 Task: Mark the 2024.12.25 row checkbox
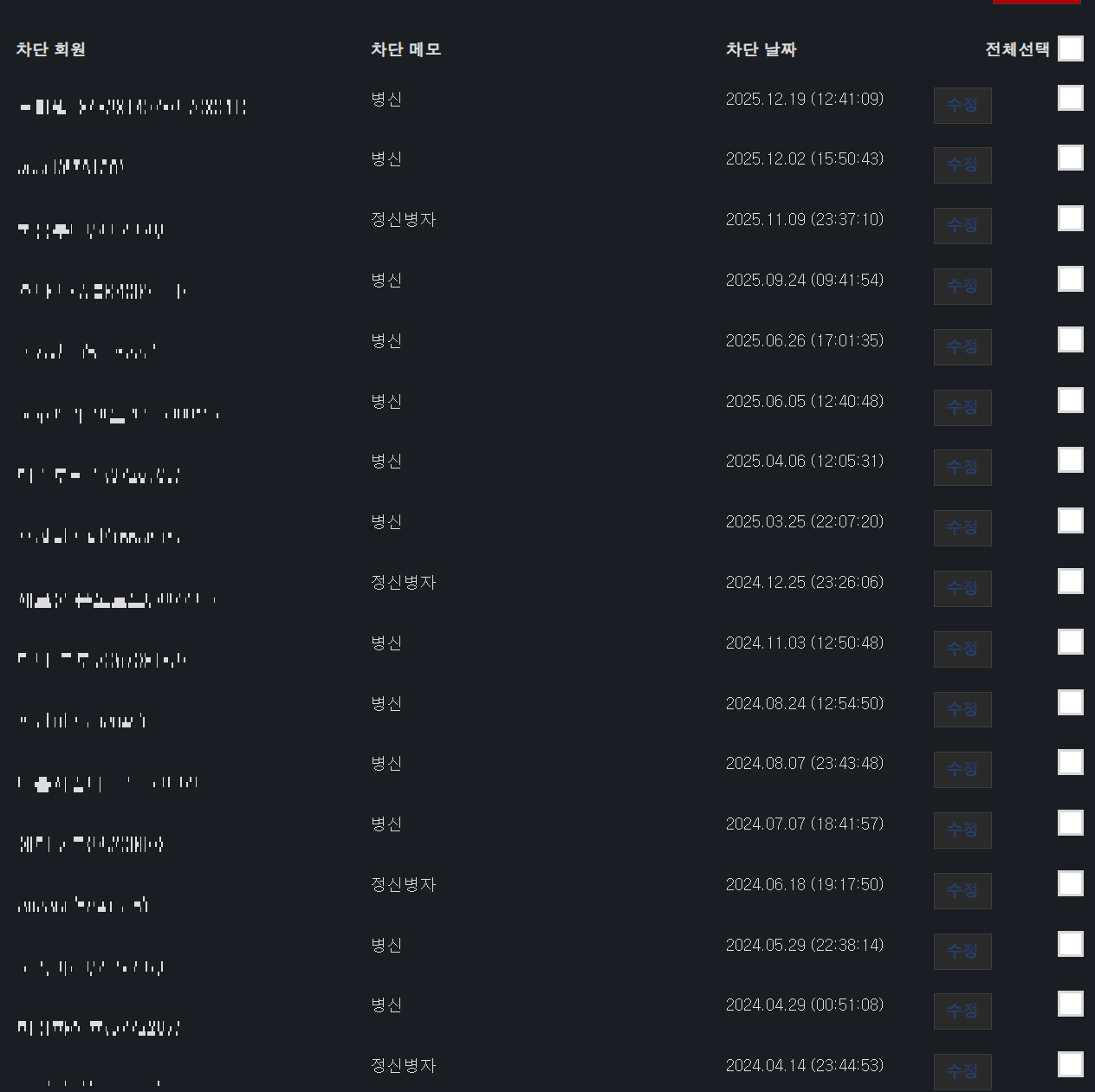click(1070, 581)
